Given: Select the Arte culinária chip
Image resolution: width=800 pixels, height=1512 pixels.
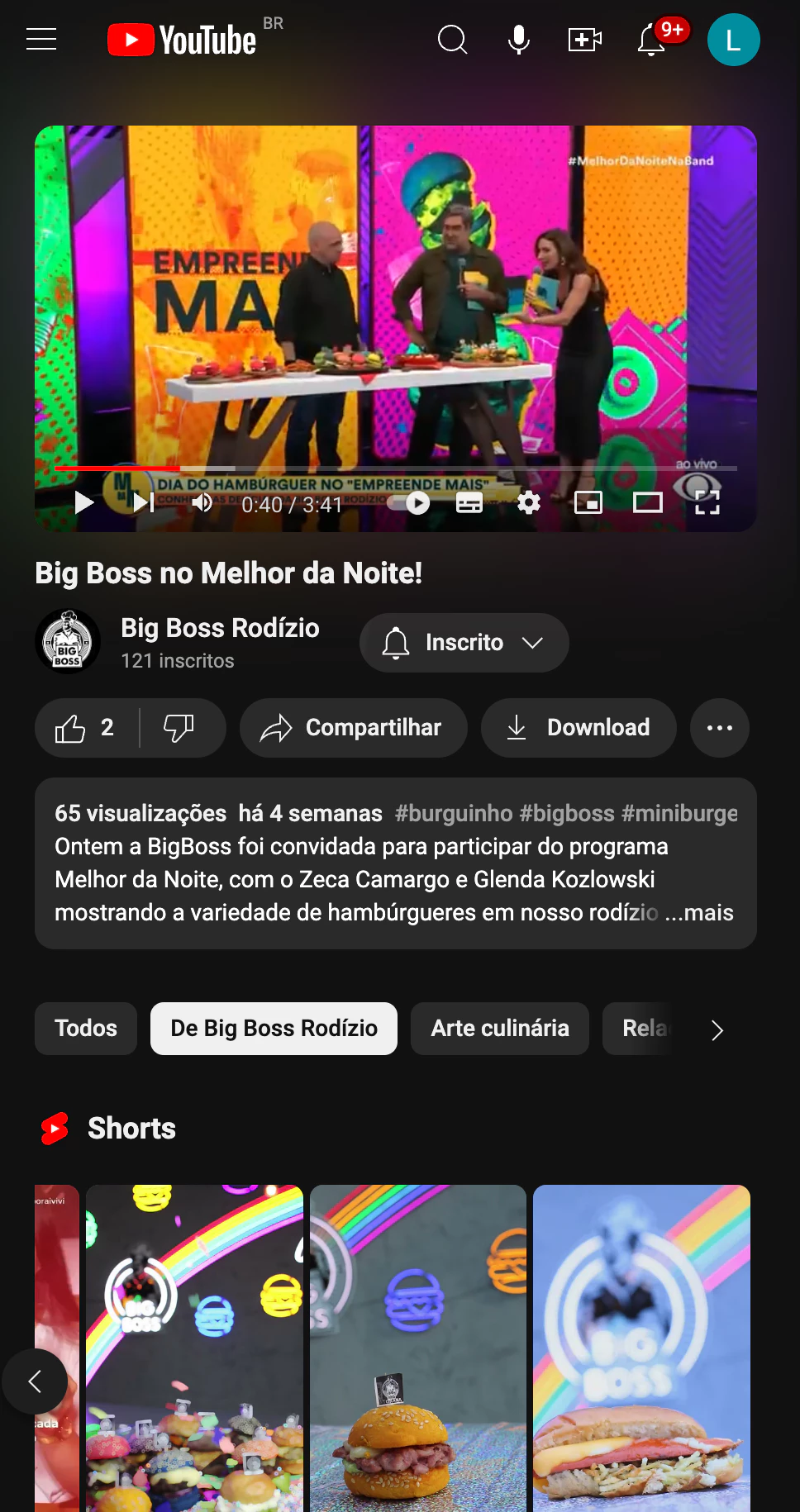Looking at the screenshot, I should click(499, 1029).
